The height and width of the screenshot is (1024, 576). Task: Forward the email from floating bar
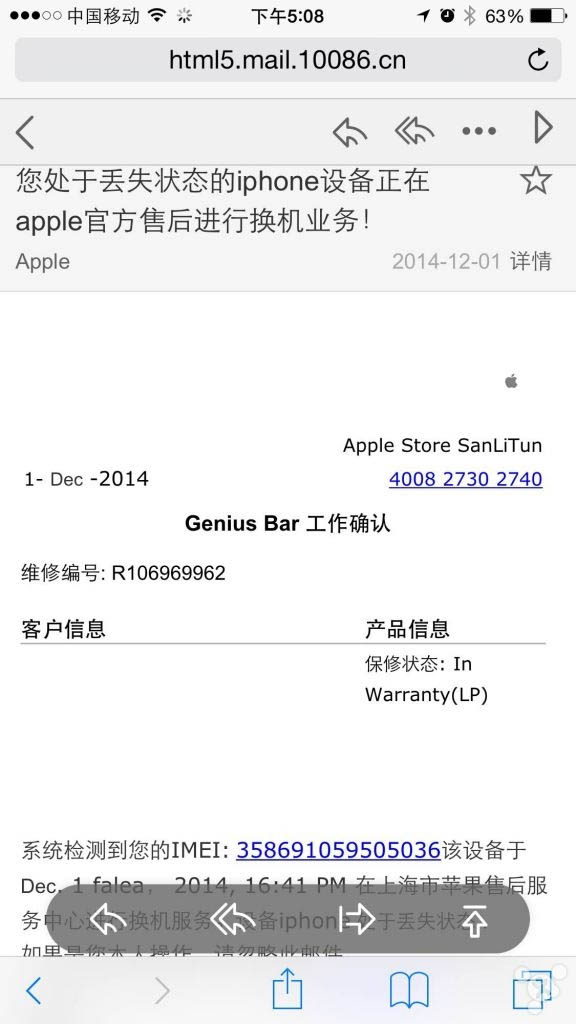tap(357, 920)
